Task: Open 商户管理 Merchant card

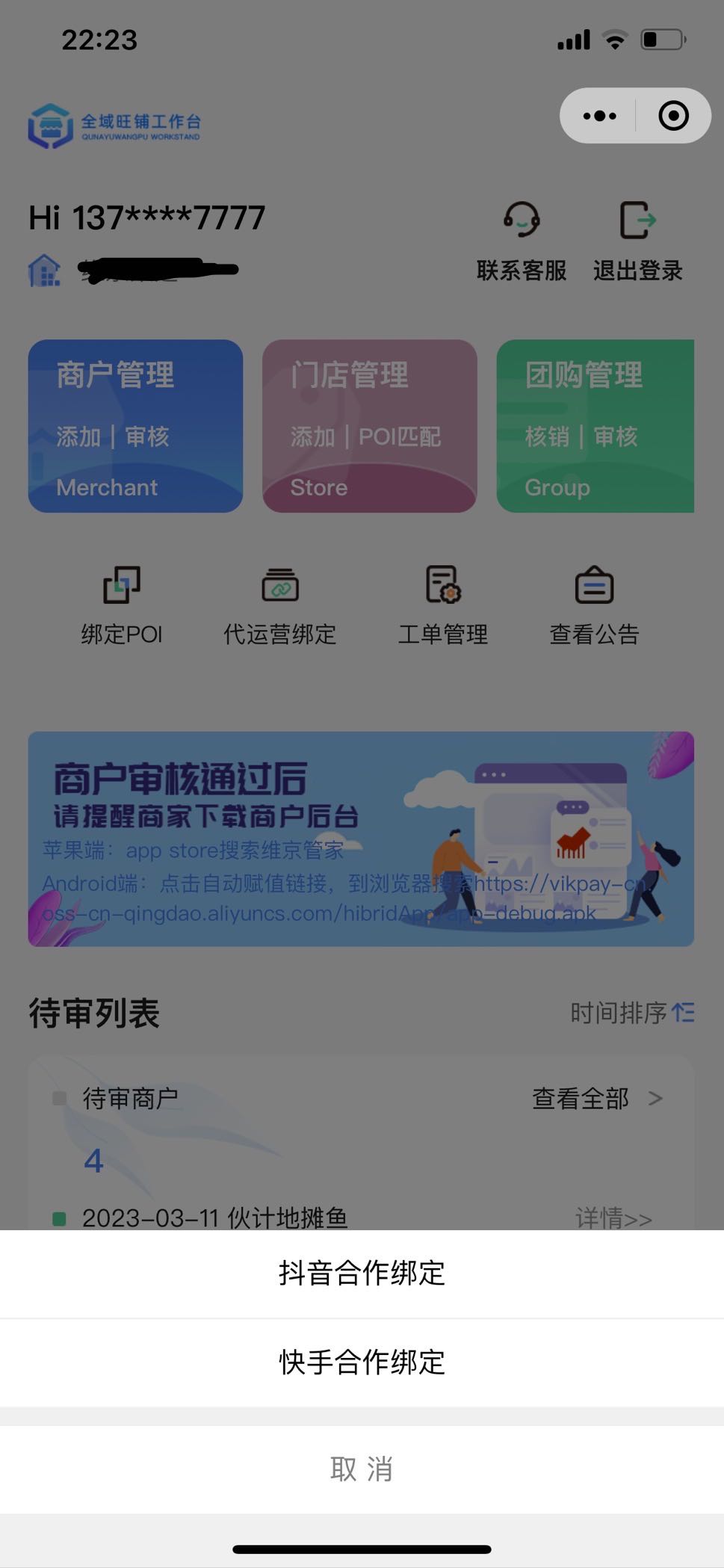Action: coord(135,426)
